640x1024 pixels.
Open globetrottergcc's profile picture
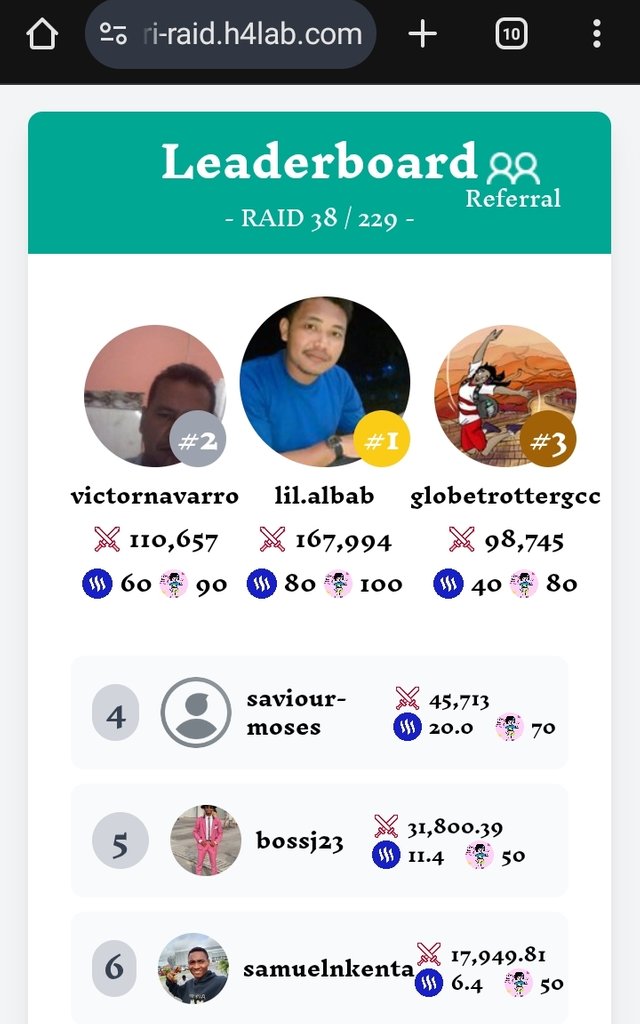[x=505, y=396]
